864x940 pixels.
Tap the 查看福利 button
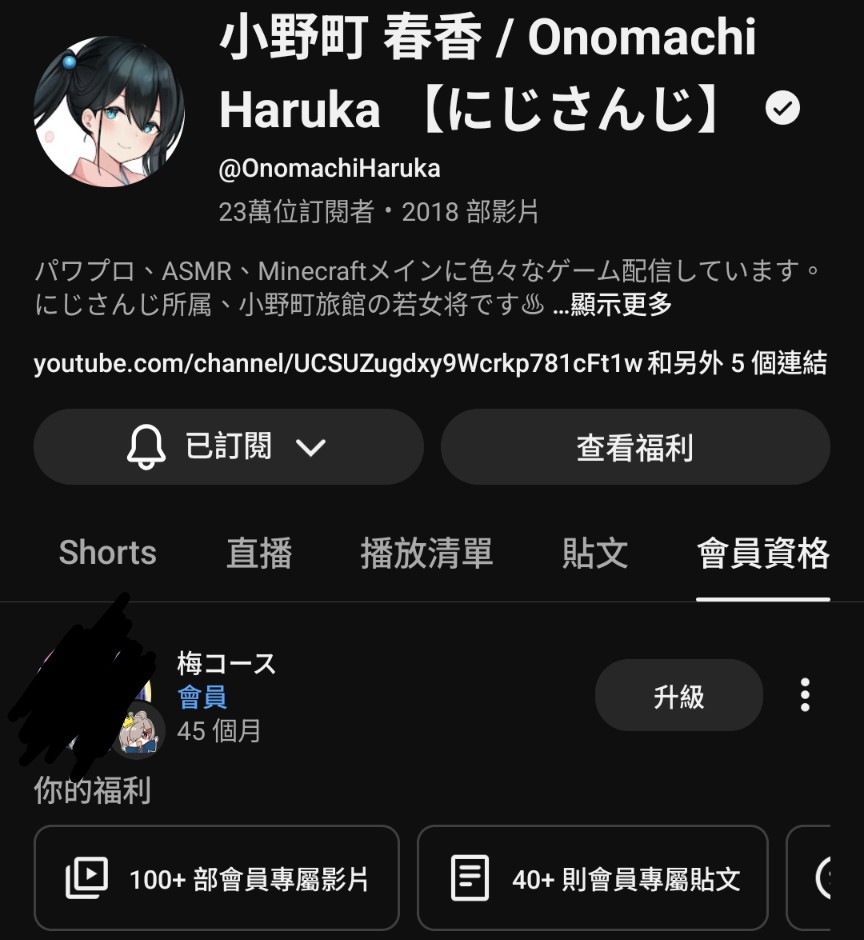click(x=635, y=447)
